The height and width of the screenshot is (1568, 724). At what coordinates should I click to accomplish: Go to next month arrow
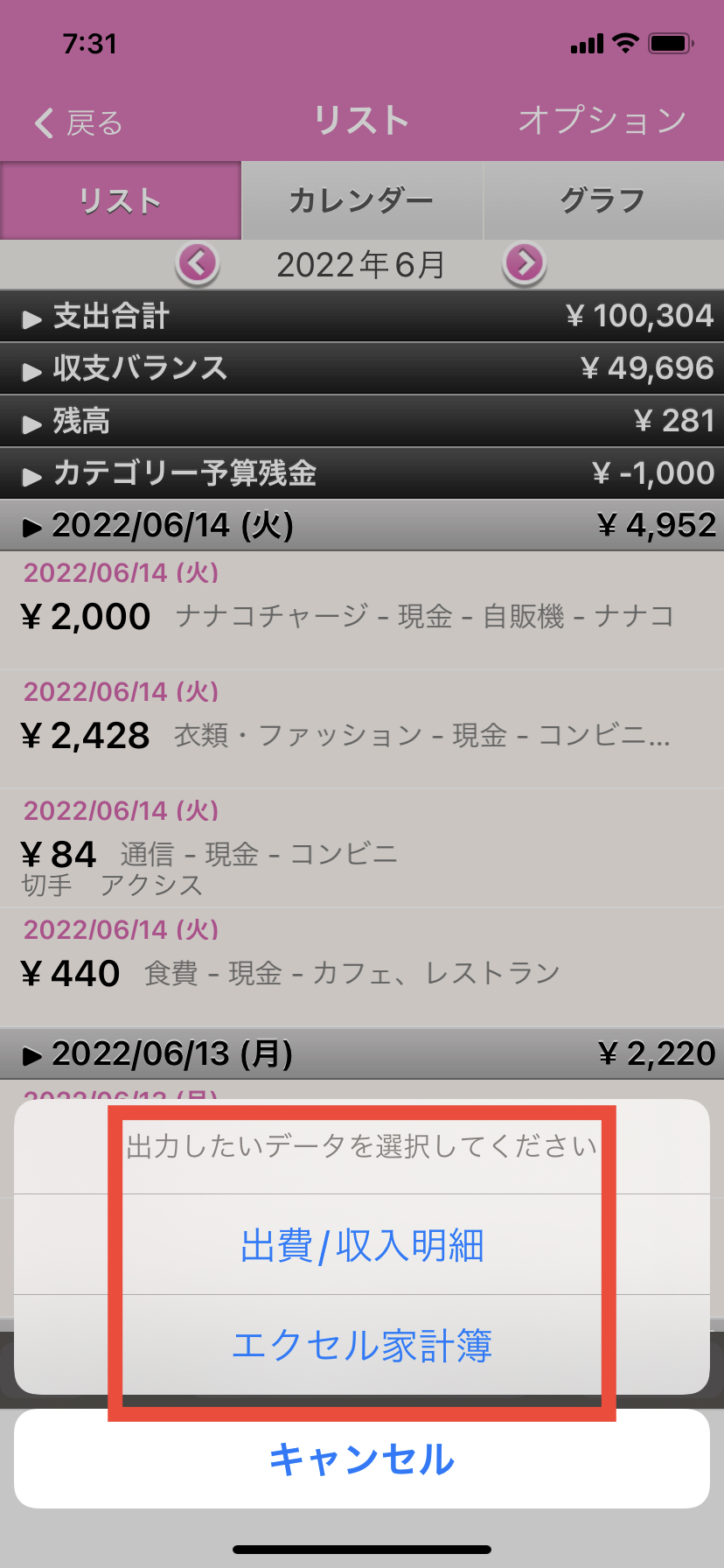[x=524, y=263]
